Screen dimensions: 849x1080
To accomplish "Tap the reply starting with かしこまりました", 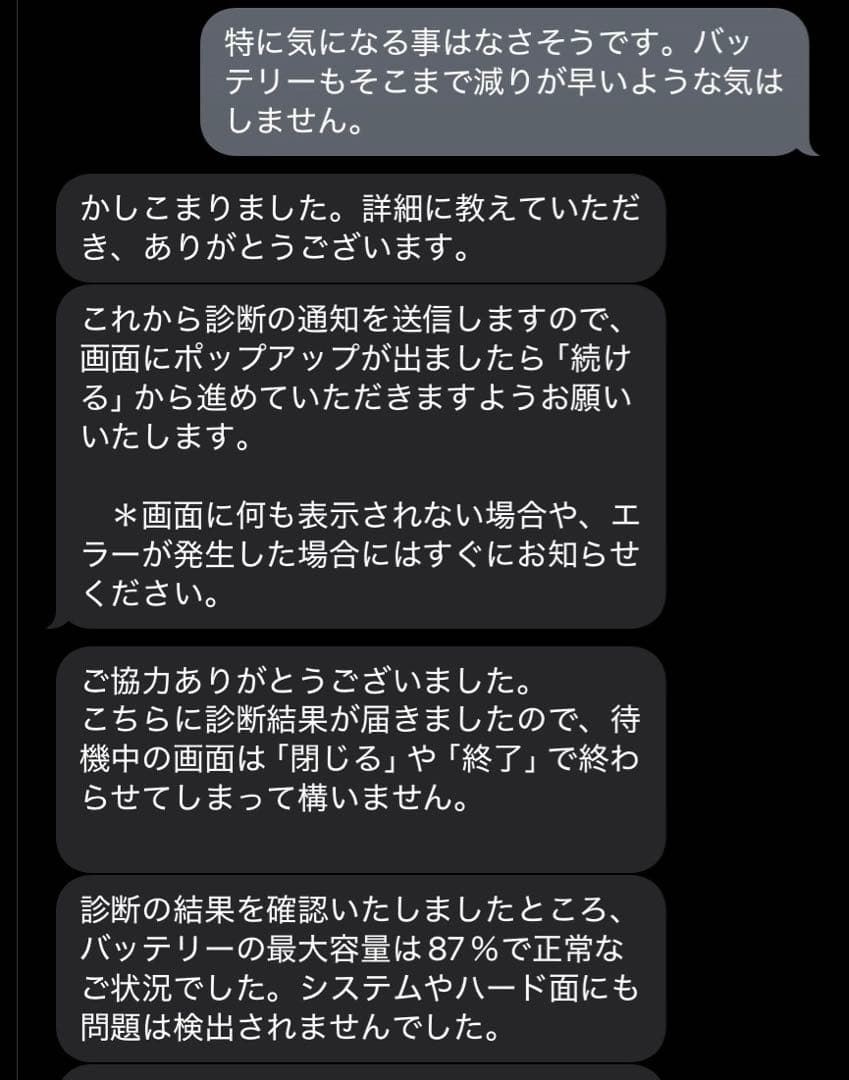I will point(365,225).
